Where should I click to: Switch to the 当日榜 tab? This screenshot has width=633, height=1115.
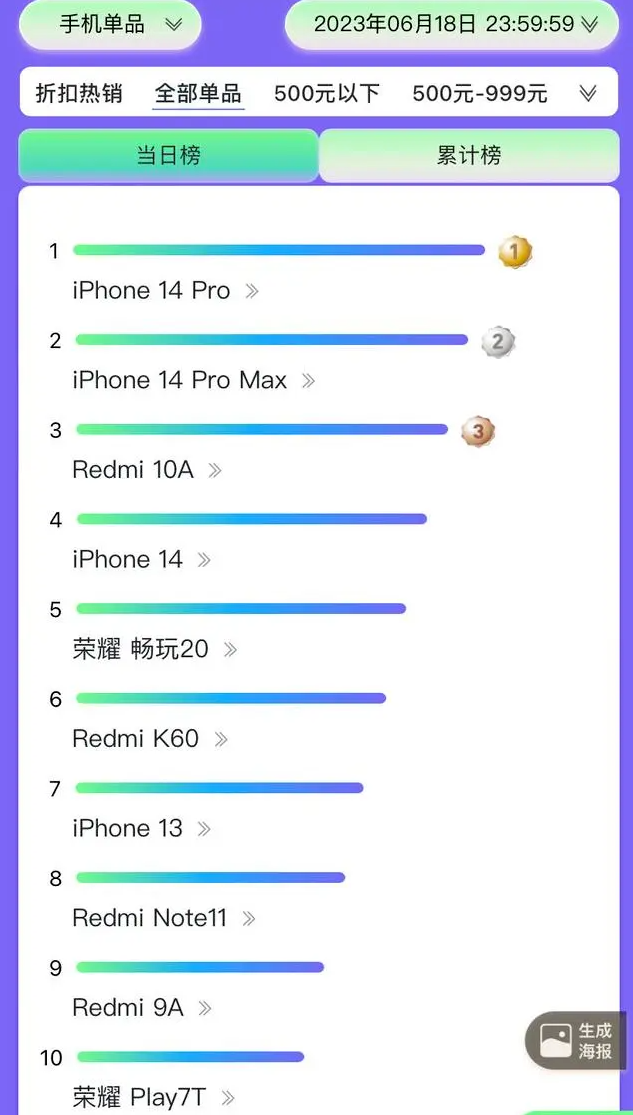[169, 156]
